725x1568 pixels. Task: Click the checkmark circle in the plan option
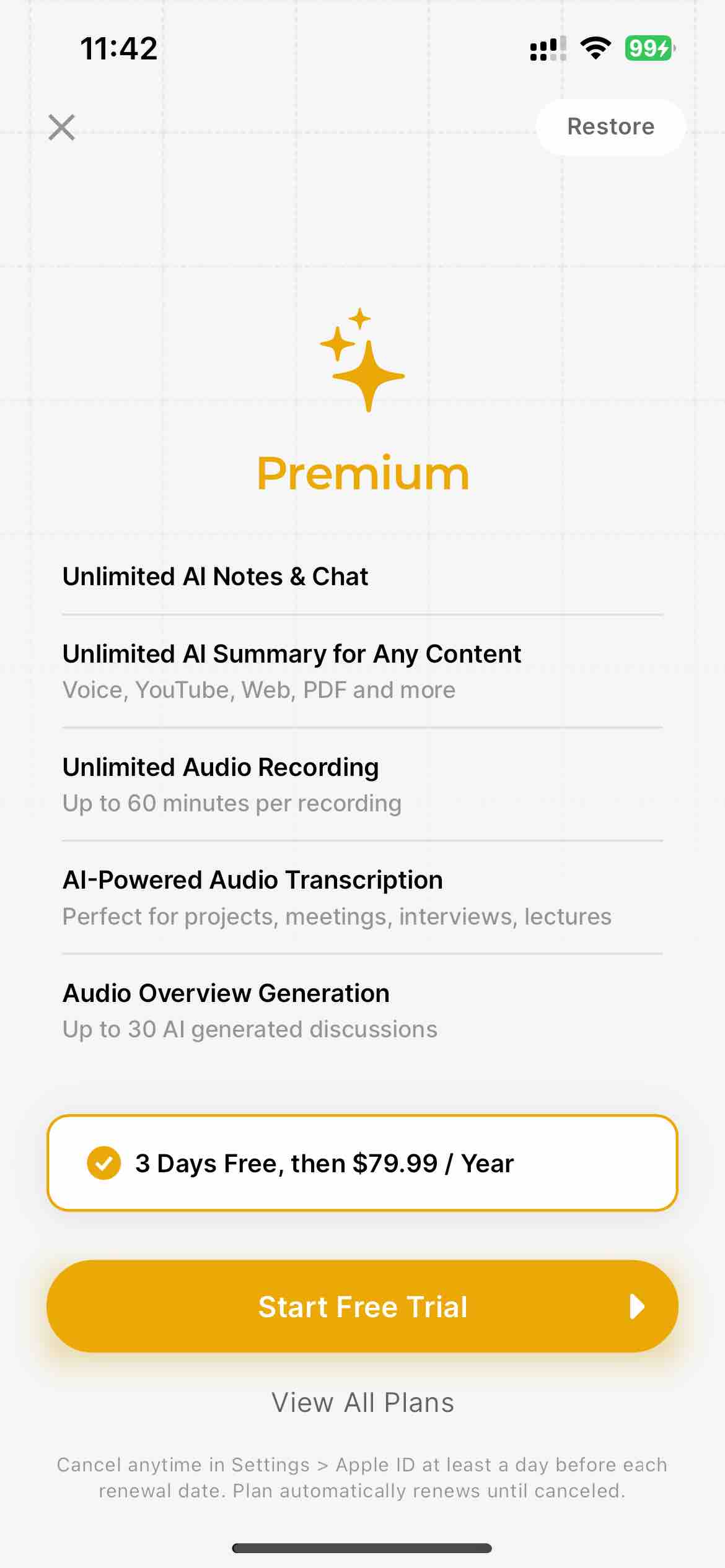(104, 1163)
